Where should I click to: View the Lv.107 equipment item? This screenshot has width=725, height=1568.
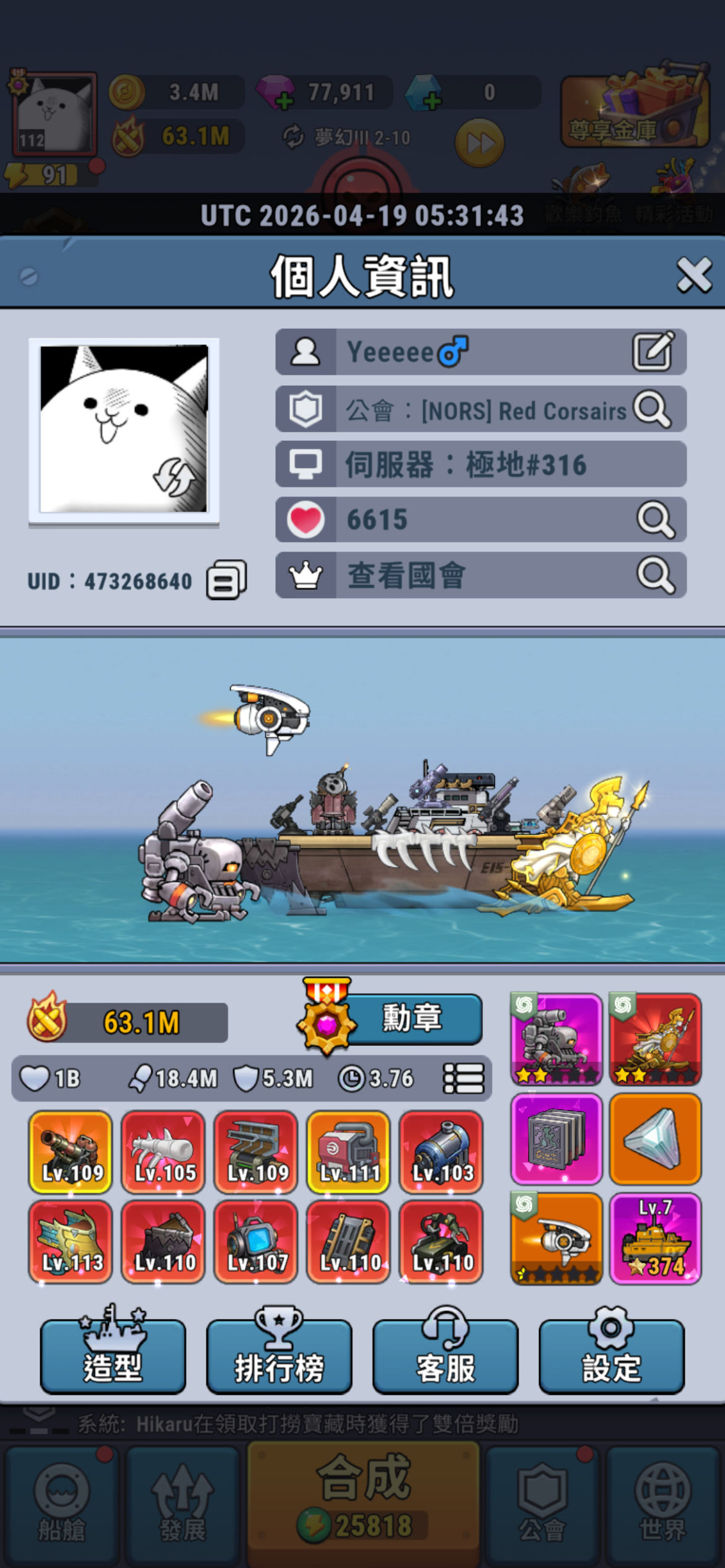tap(256, 1241)
